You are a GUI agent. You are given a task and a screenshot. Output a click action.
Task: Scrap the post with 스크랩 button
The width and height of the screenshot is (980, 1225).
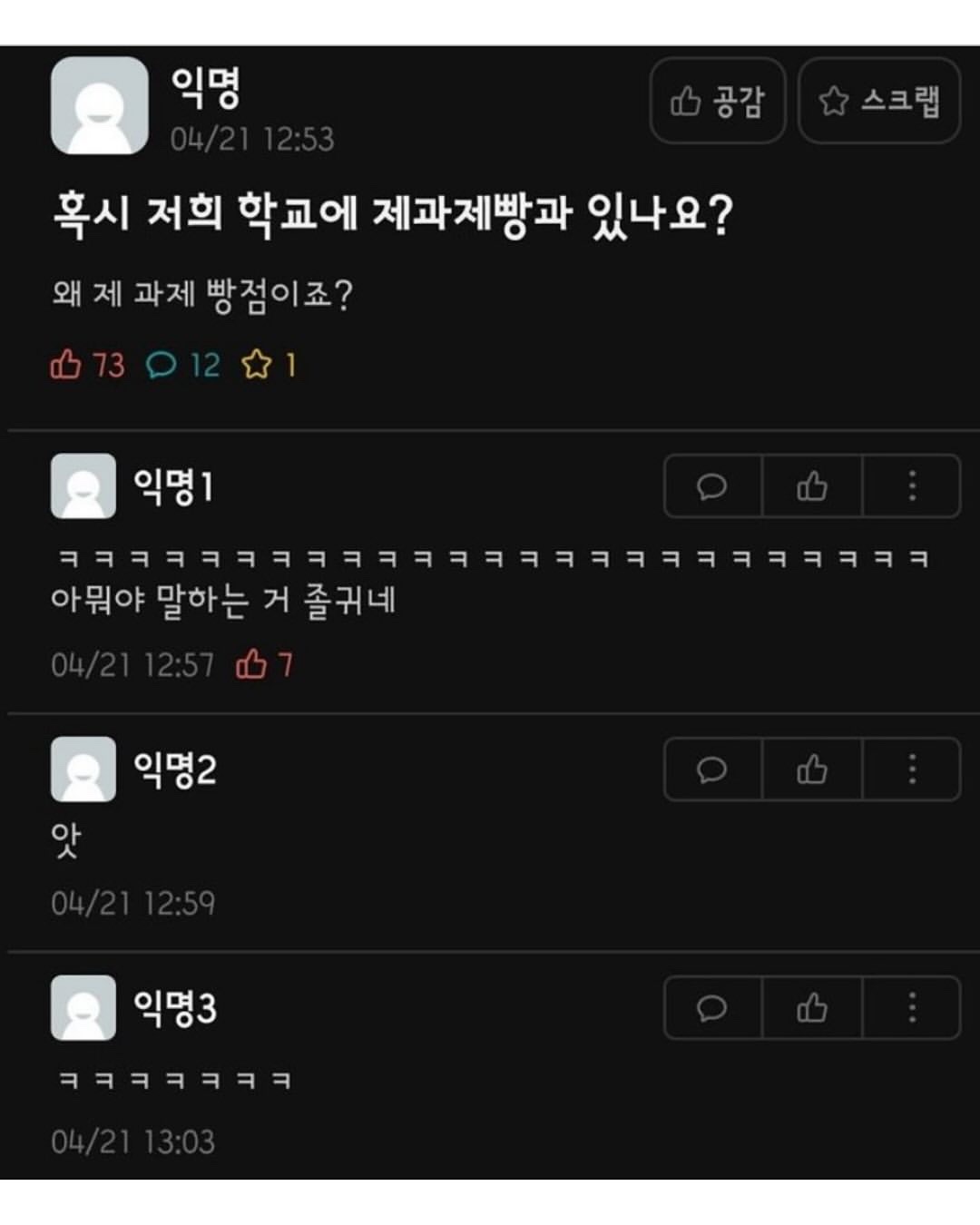tap(878, 101)
